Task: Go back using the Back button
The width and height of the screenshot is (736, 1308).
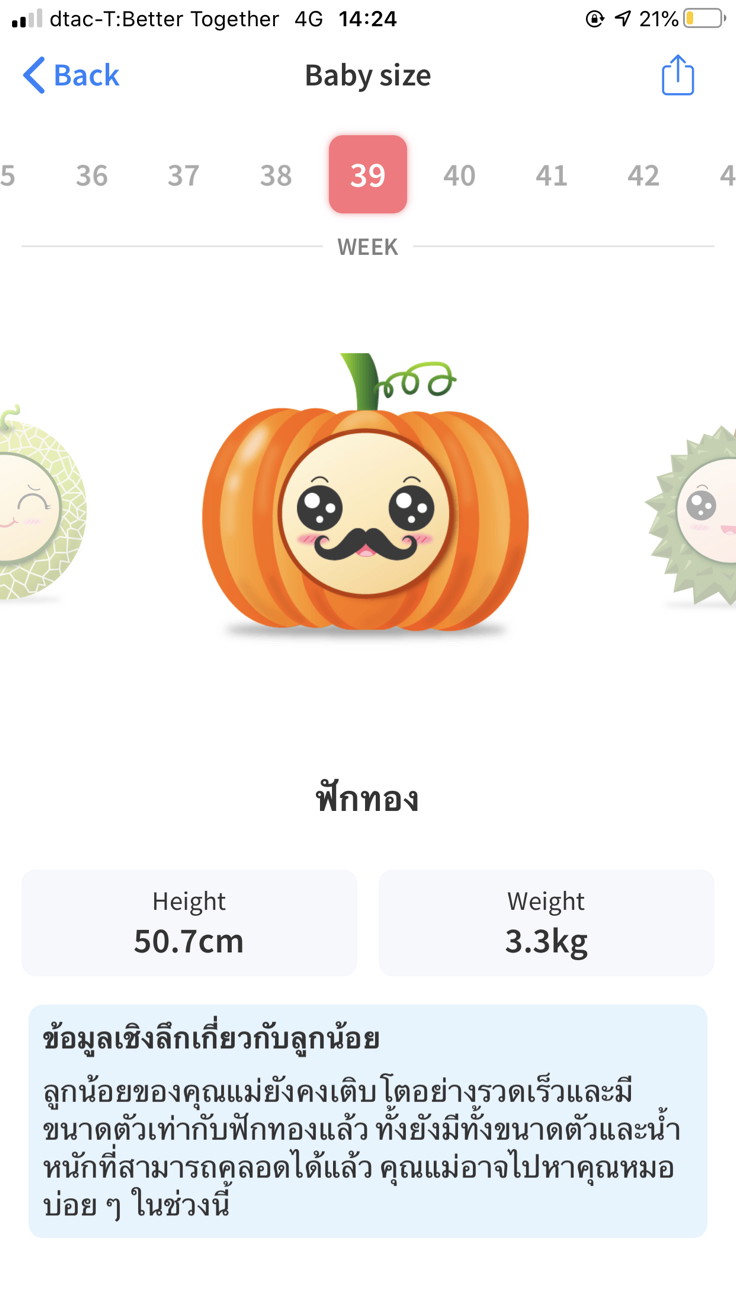Action: pos(71,76)
